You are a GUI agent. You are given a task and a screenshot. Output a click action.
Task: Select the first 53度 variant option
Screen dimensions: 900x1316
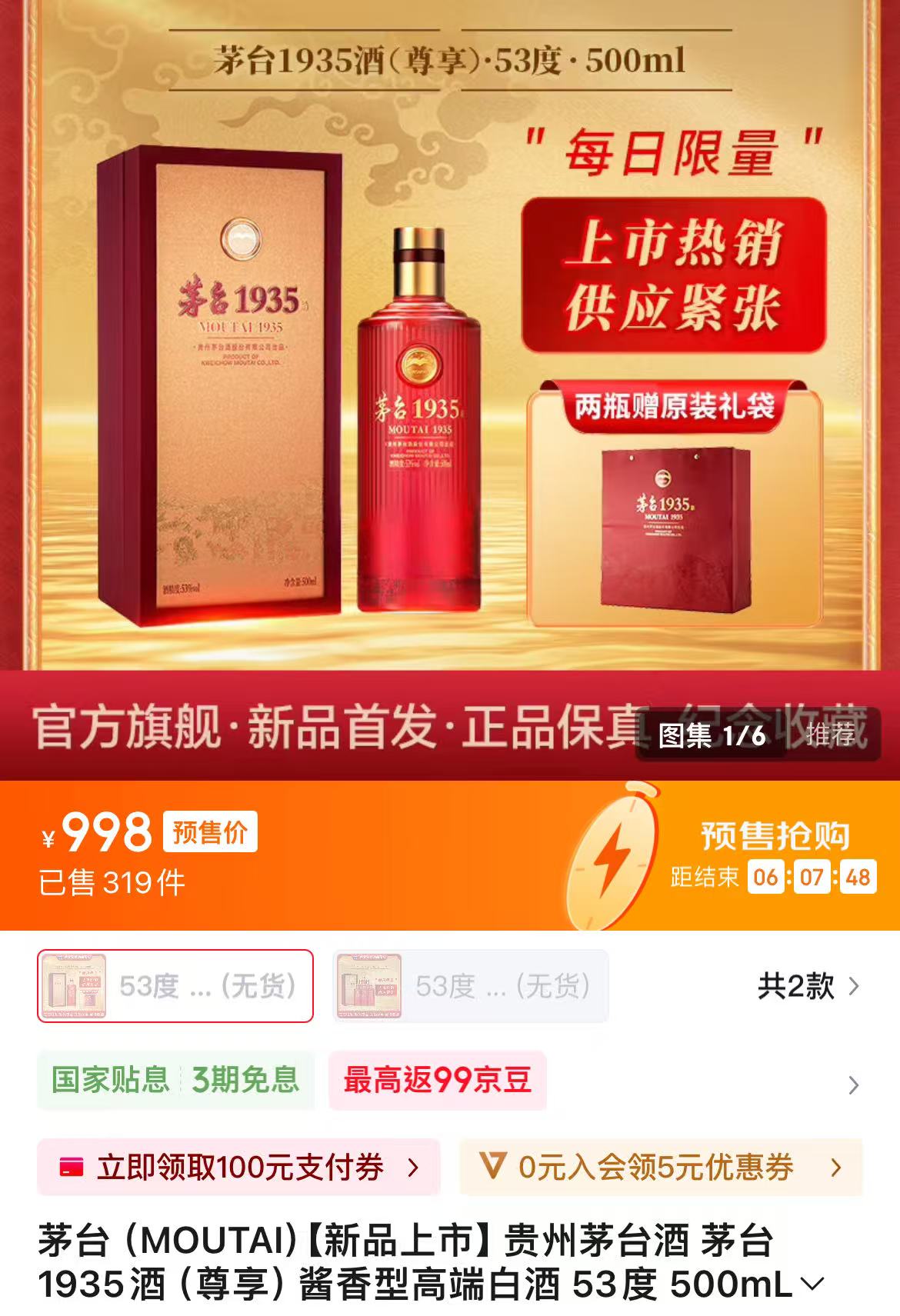click(x=175, y=986)
